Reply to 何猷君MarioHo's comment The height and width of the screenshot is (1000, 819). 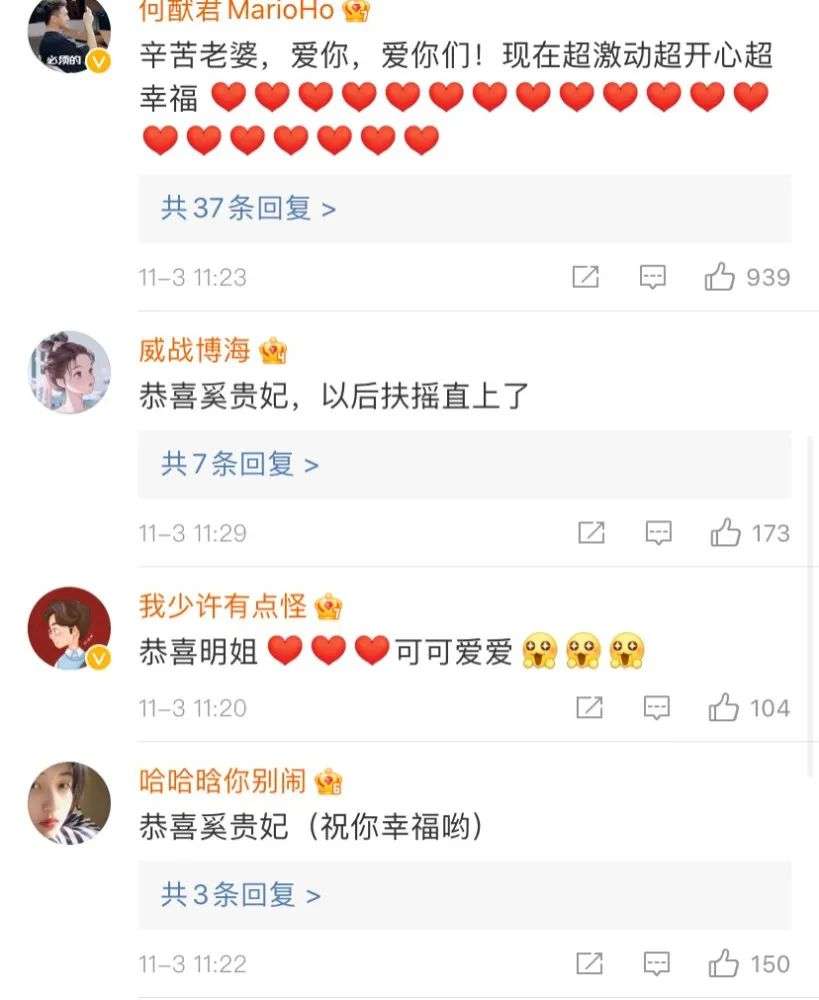[x=653, y=277]
